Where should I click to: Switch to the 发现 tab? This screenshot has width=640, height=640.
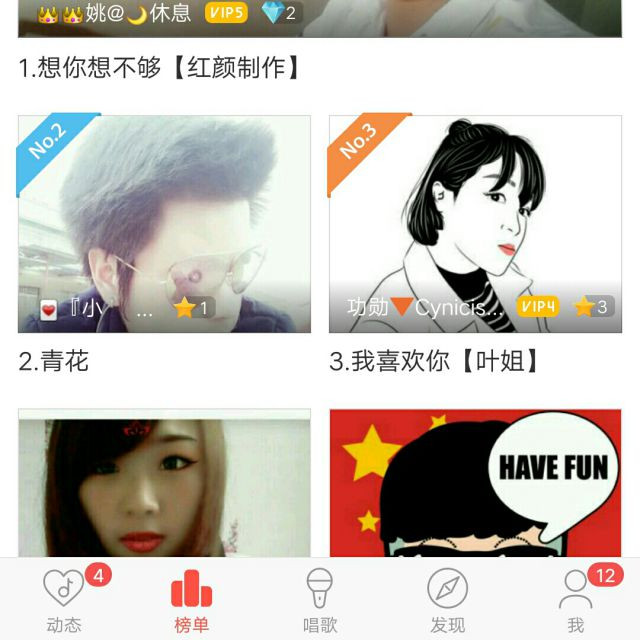coord(447,600)
